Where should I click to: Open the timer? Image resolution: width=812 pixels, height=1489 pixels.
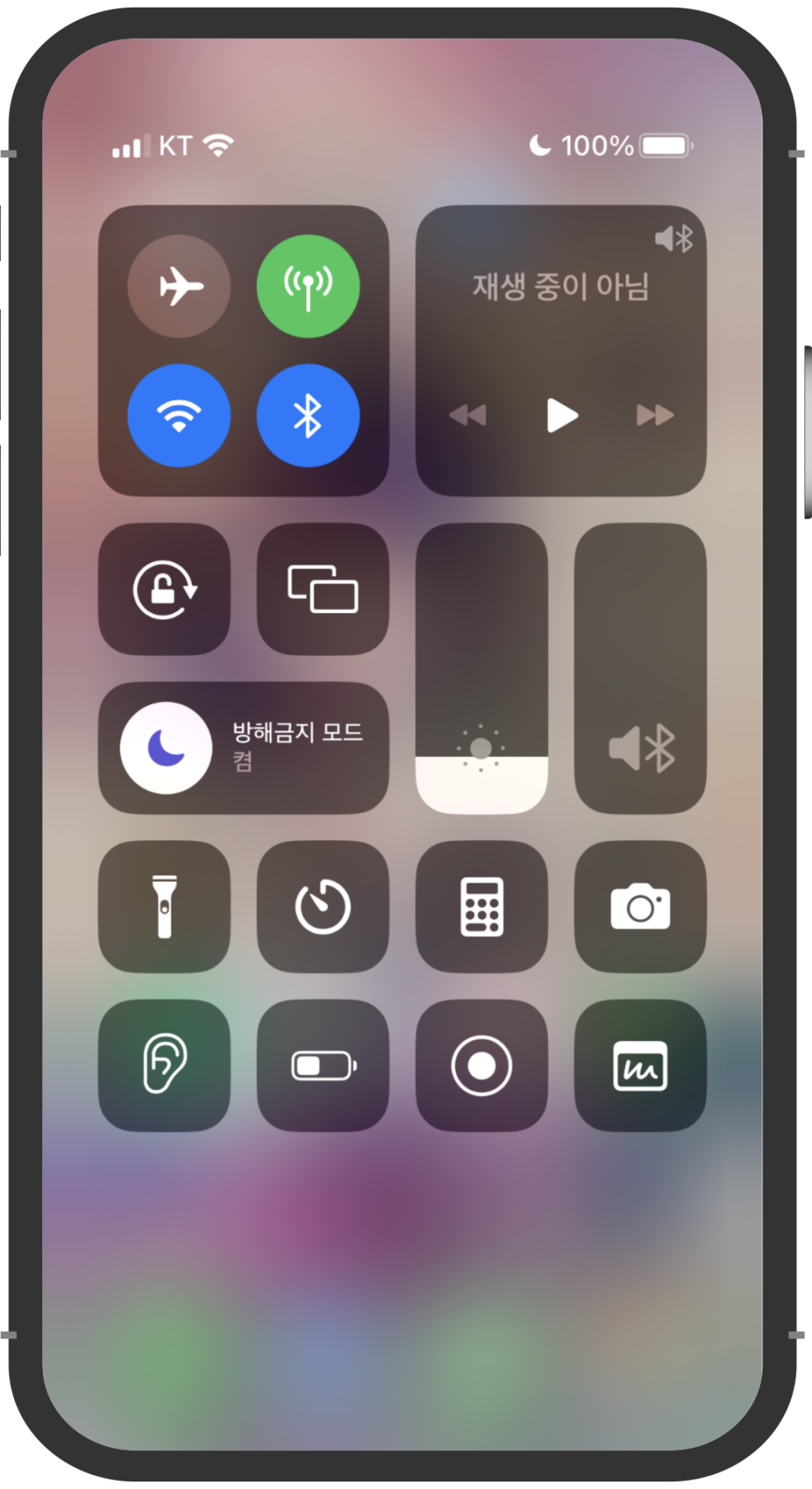pos(323,906)
